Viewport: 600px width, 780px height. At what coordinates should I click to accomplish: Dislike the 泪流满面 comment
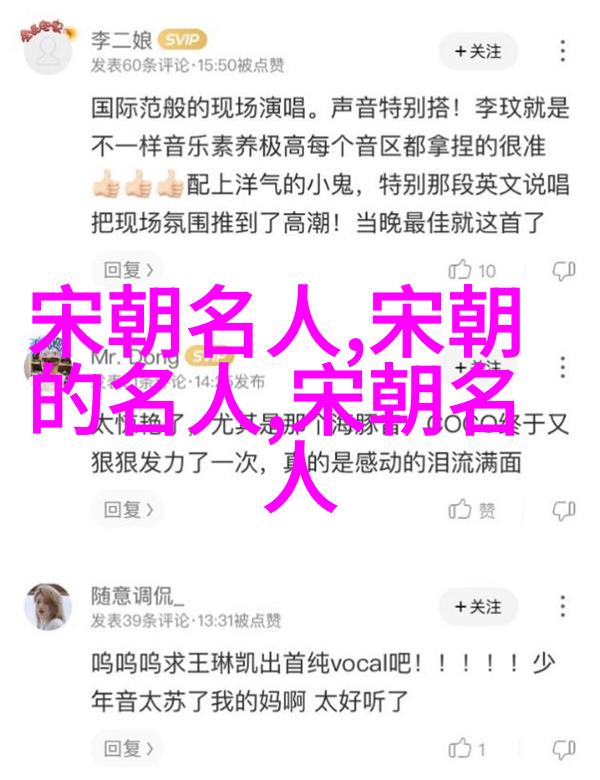(565, 510)
